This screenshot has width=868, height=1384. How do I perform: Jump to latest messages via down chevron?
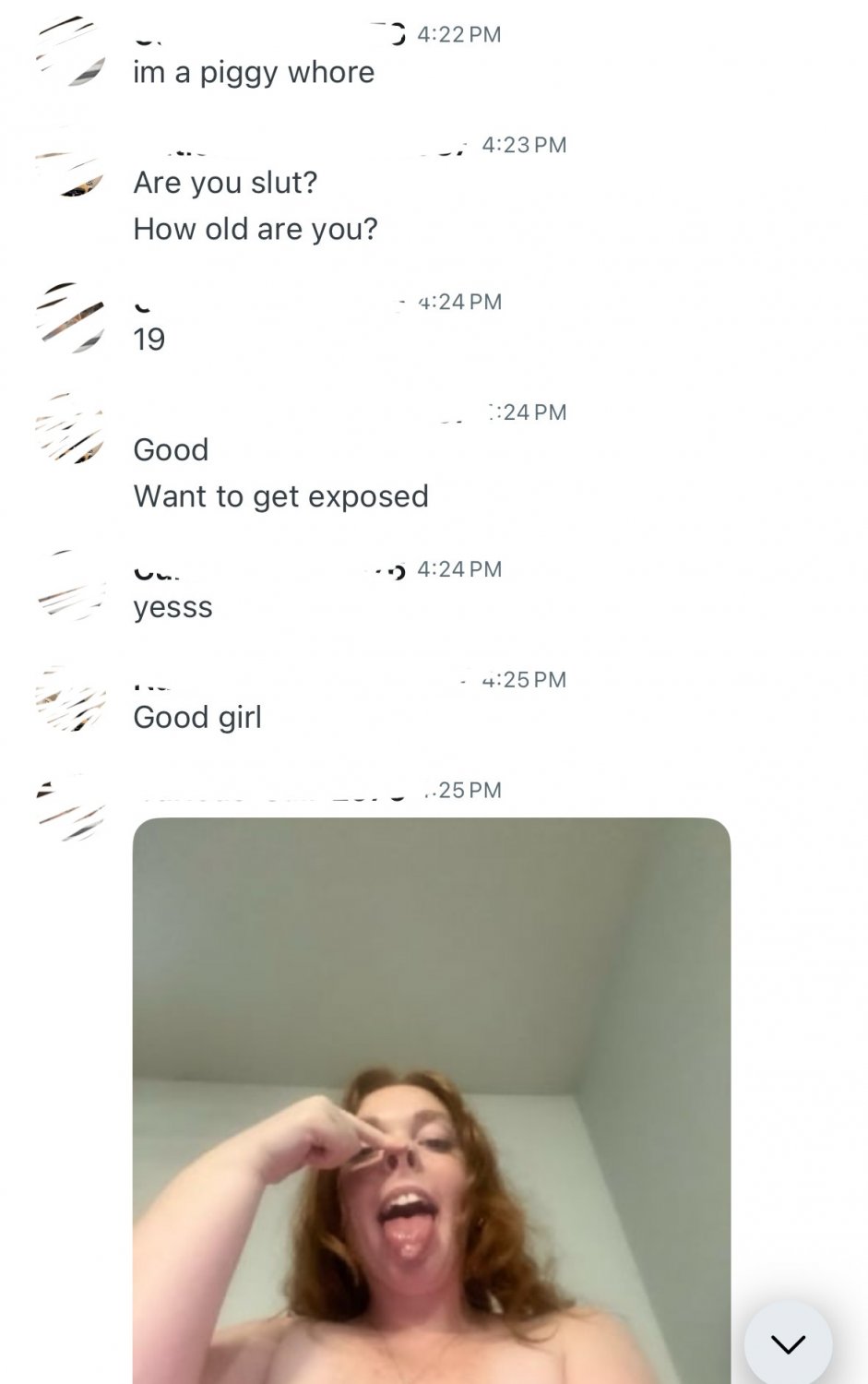(x=787, y=1344)
